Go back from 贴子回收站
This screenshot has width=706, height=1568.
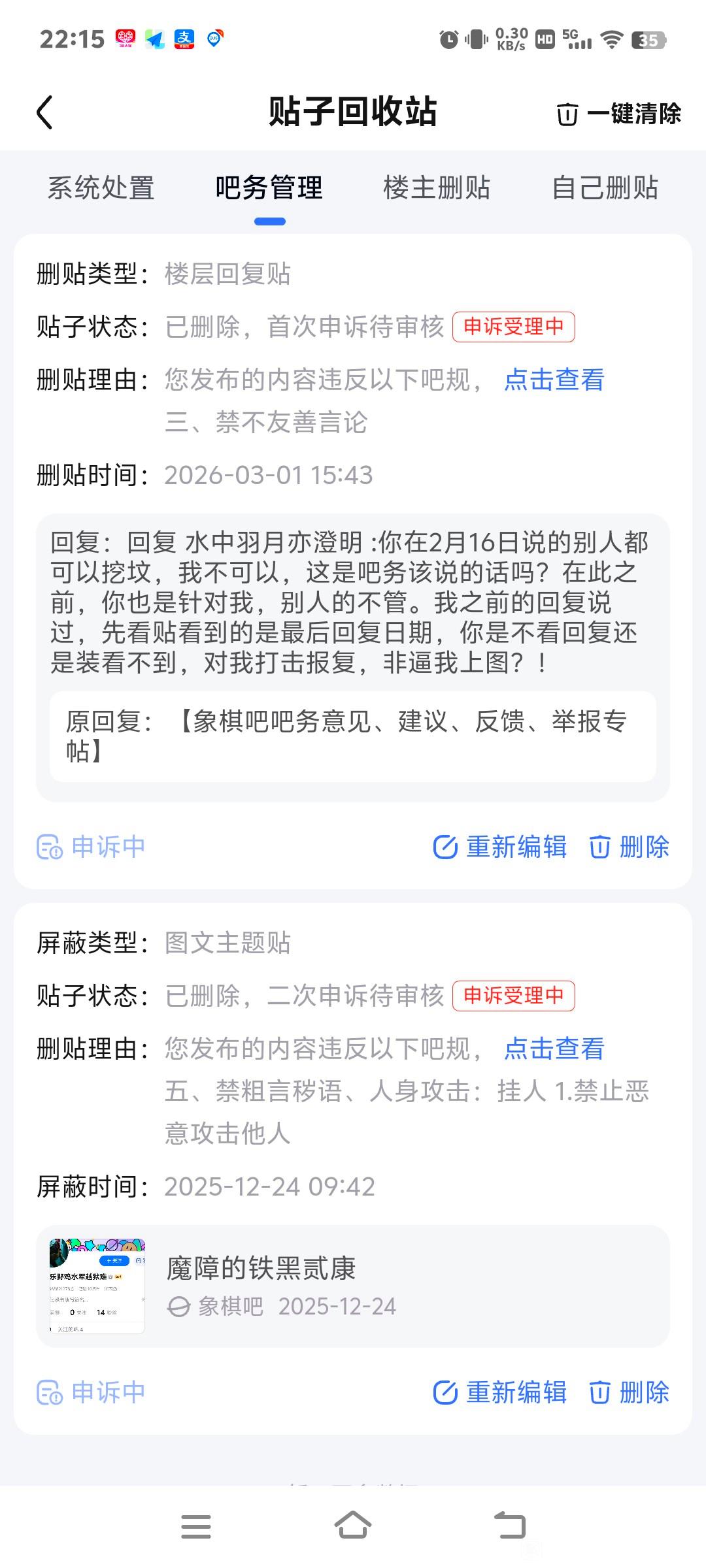click(44, 112)
